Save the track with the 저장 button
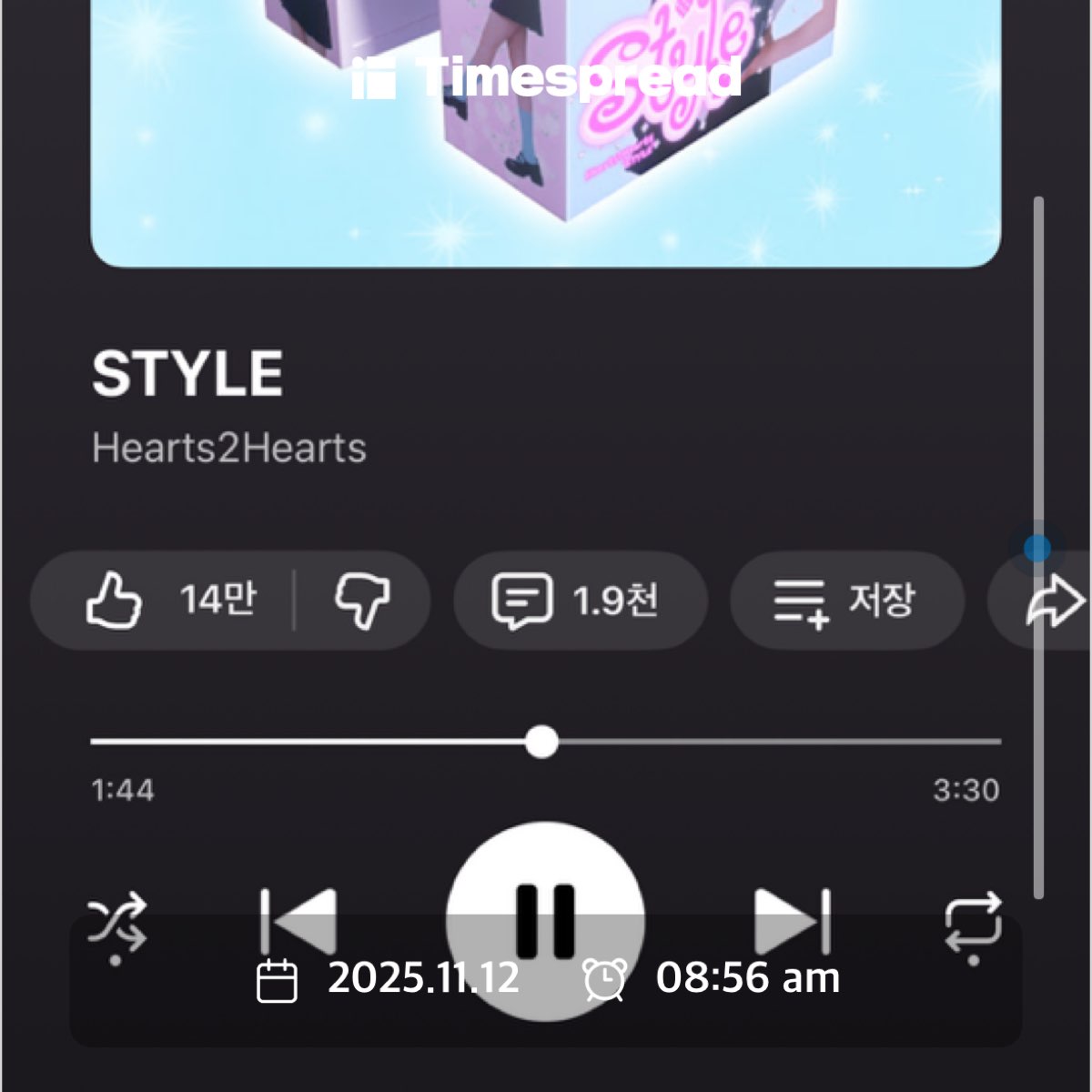The height and width of the screenshot is (1092, 1092). (x=846, y=601)
